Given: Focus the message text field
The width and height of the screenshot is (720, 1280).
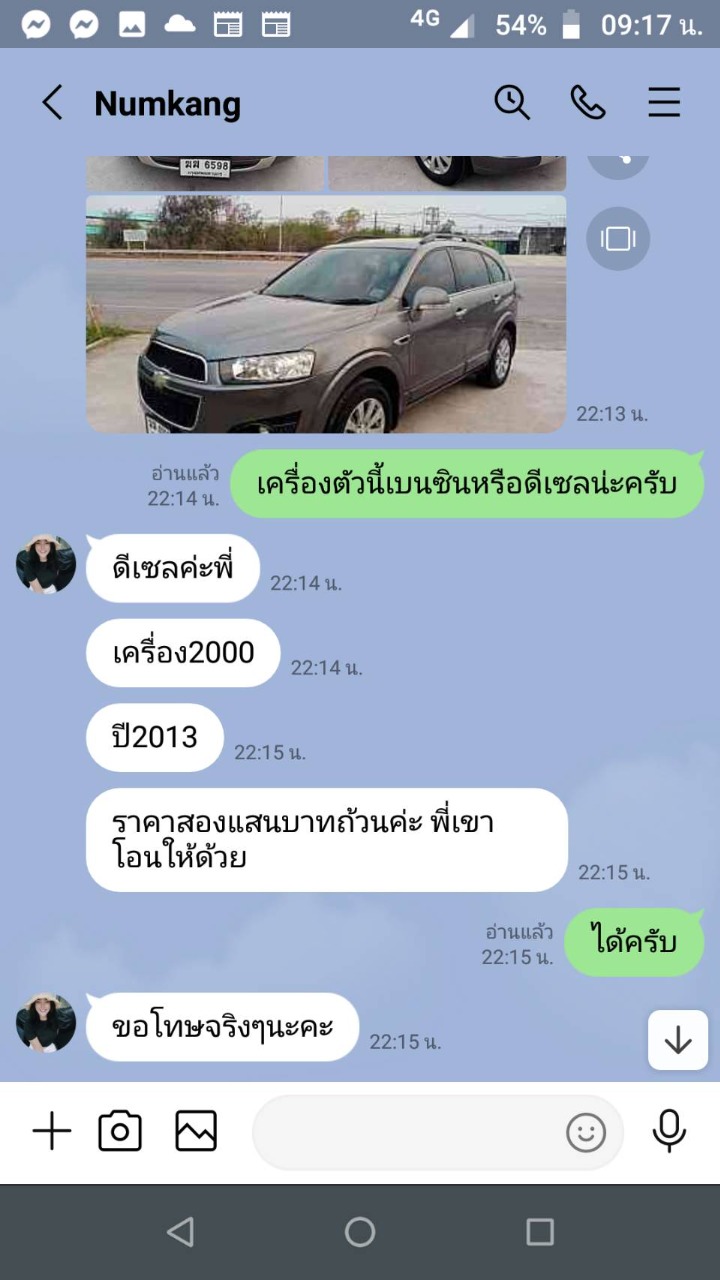Looking at the screenshot, I should (405, 1132).
